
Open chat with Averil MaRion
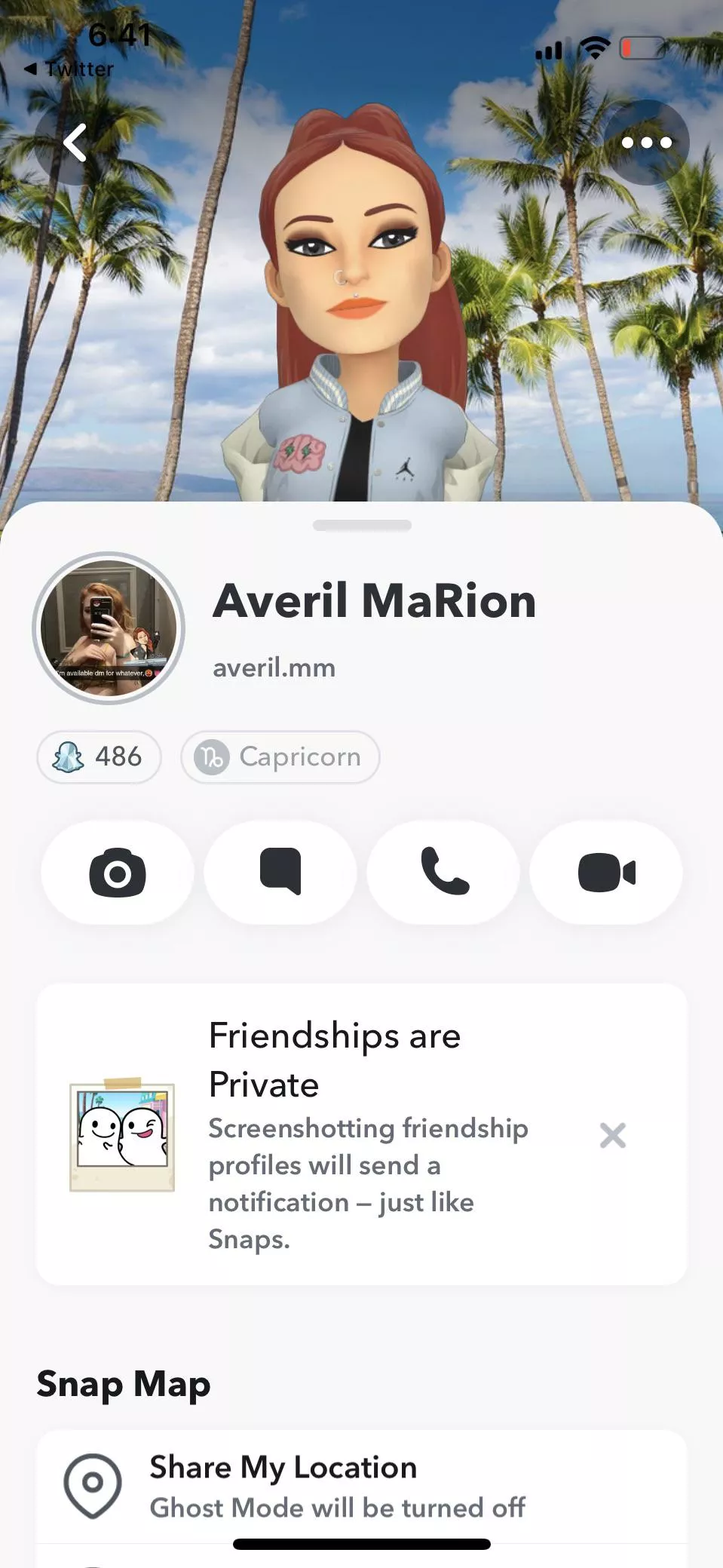[280, 873]
